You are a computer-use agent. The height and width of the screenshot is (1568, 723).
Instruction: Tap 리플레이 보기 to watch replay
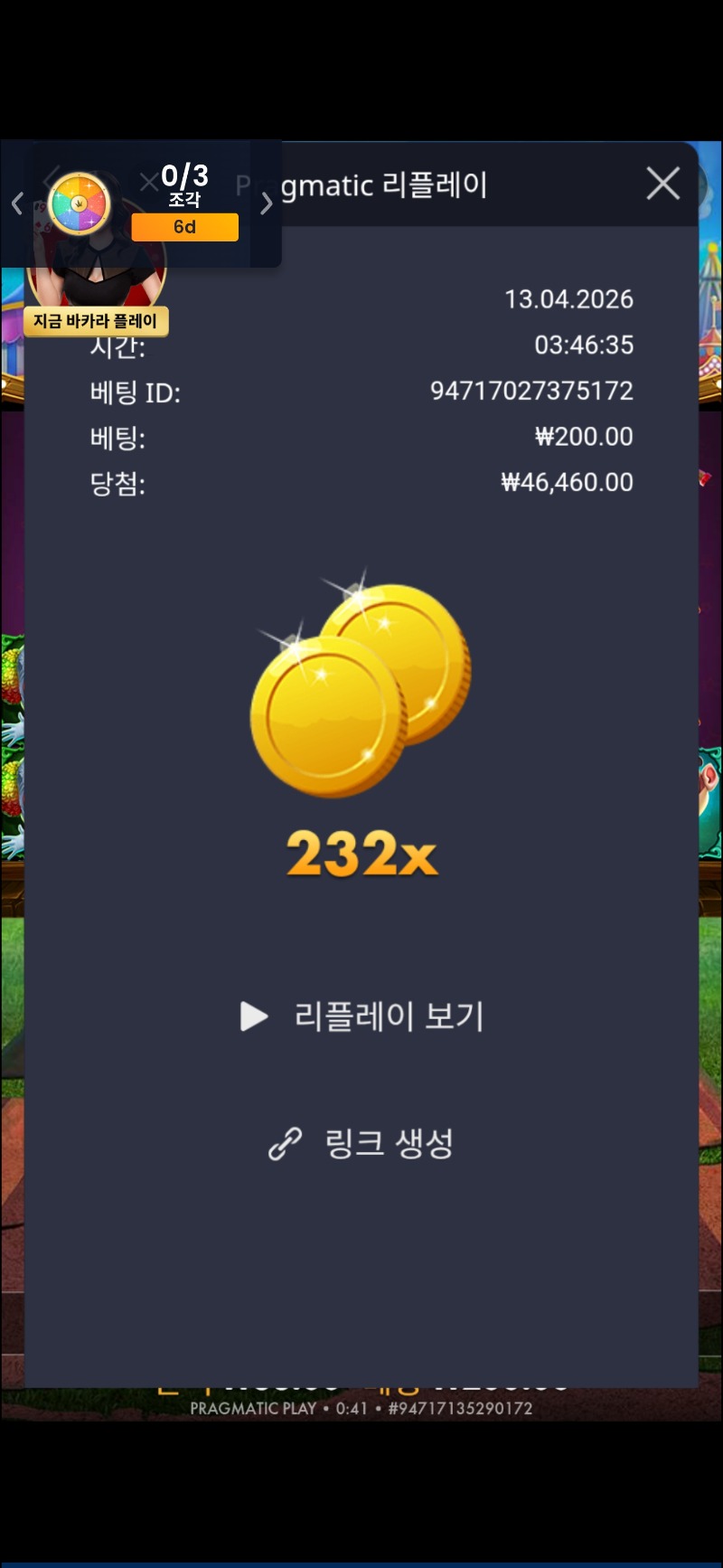(x=362, y=1016)
